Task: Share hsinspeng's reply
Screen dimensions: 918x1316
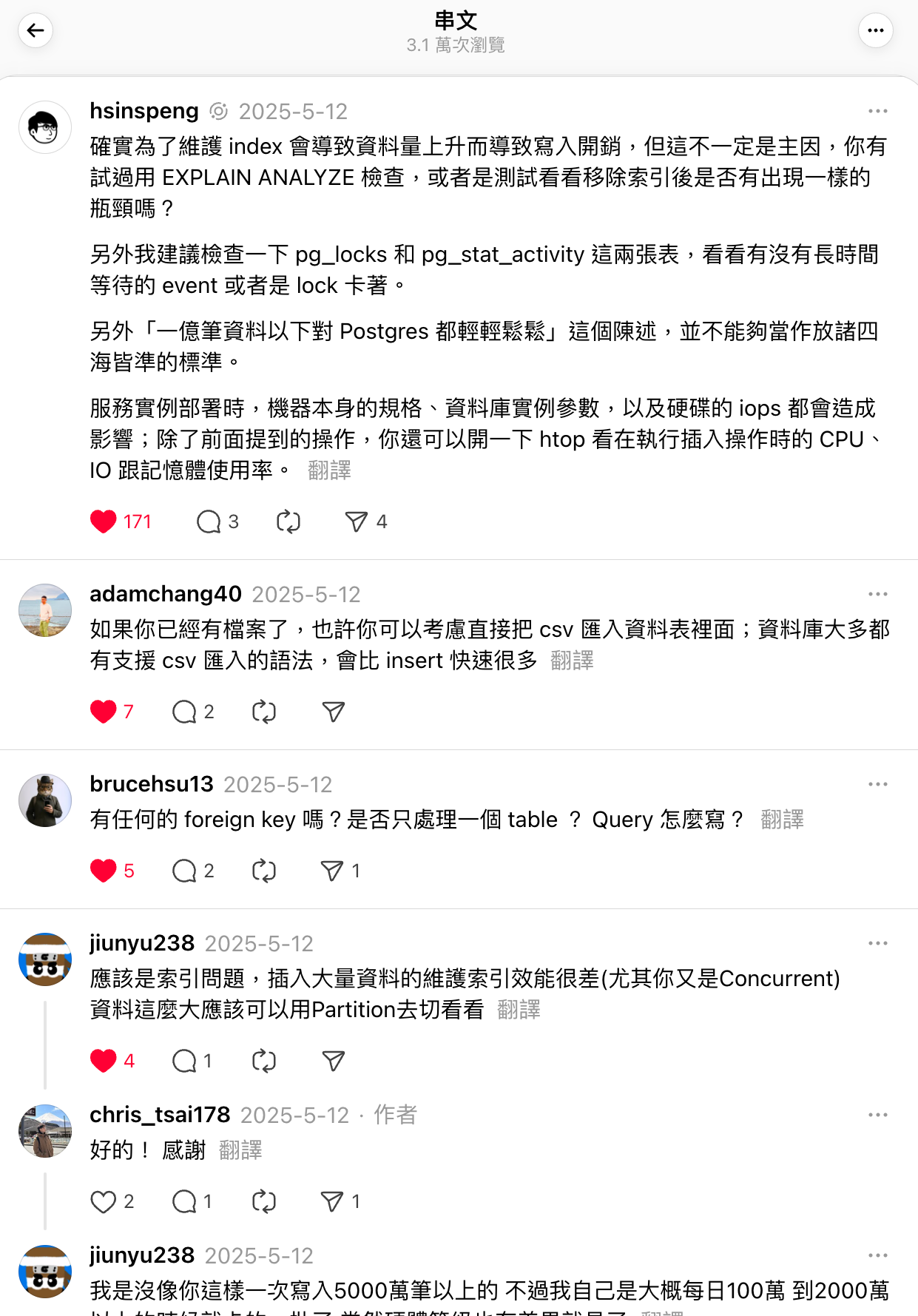Action: (356, 522)
